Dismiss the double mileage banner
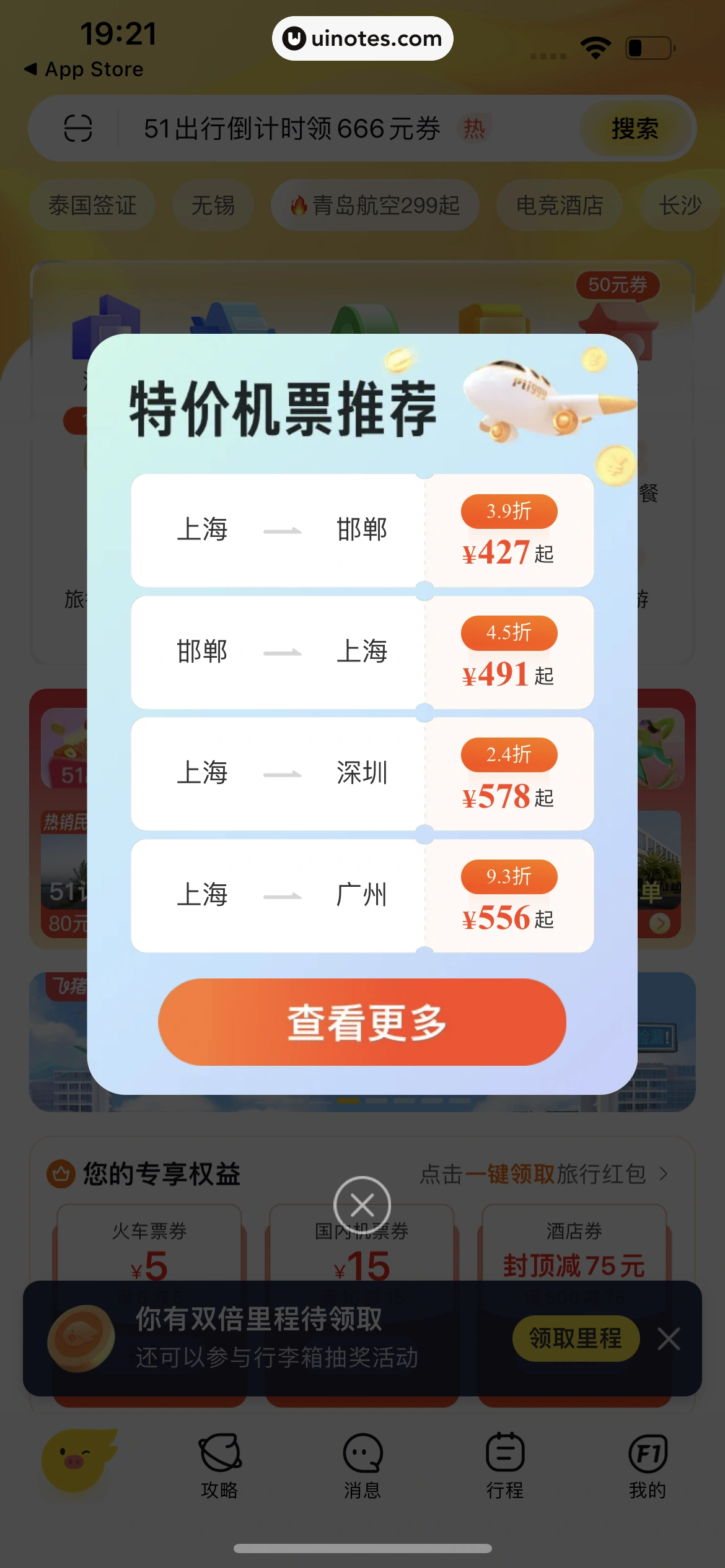The image size is (725, 1568). coord(669,1339)
